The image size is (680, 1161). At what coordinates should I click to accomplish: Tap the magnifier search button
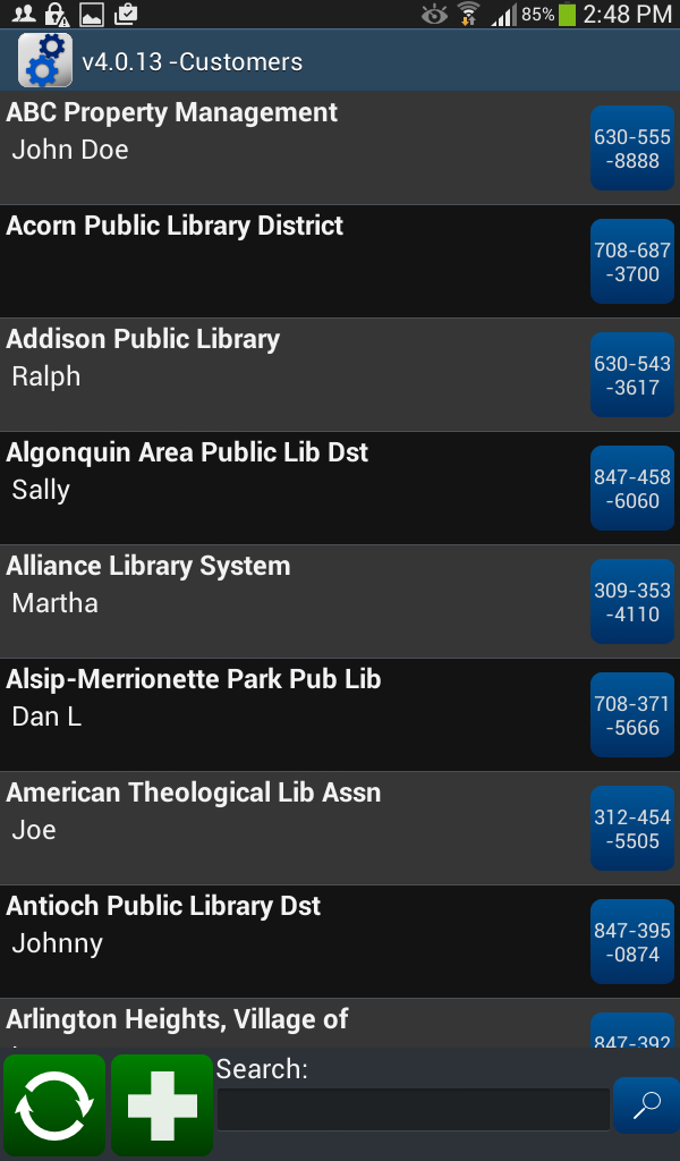click(x=647, y=1105)
